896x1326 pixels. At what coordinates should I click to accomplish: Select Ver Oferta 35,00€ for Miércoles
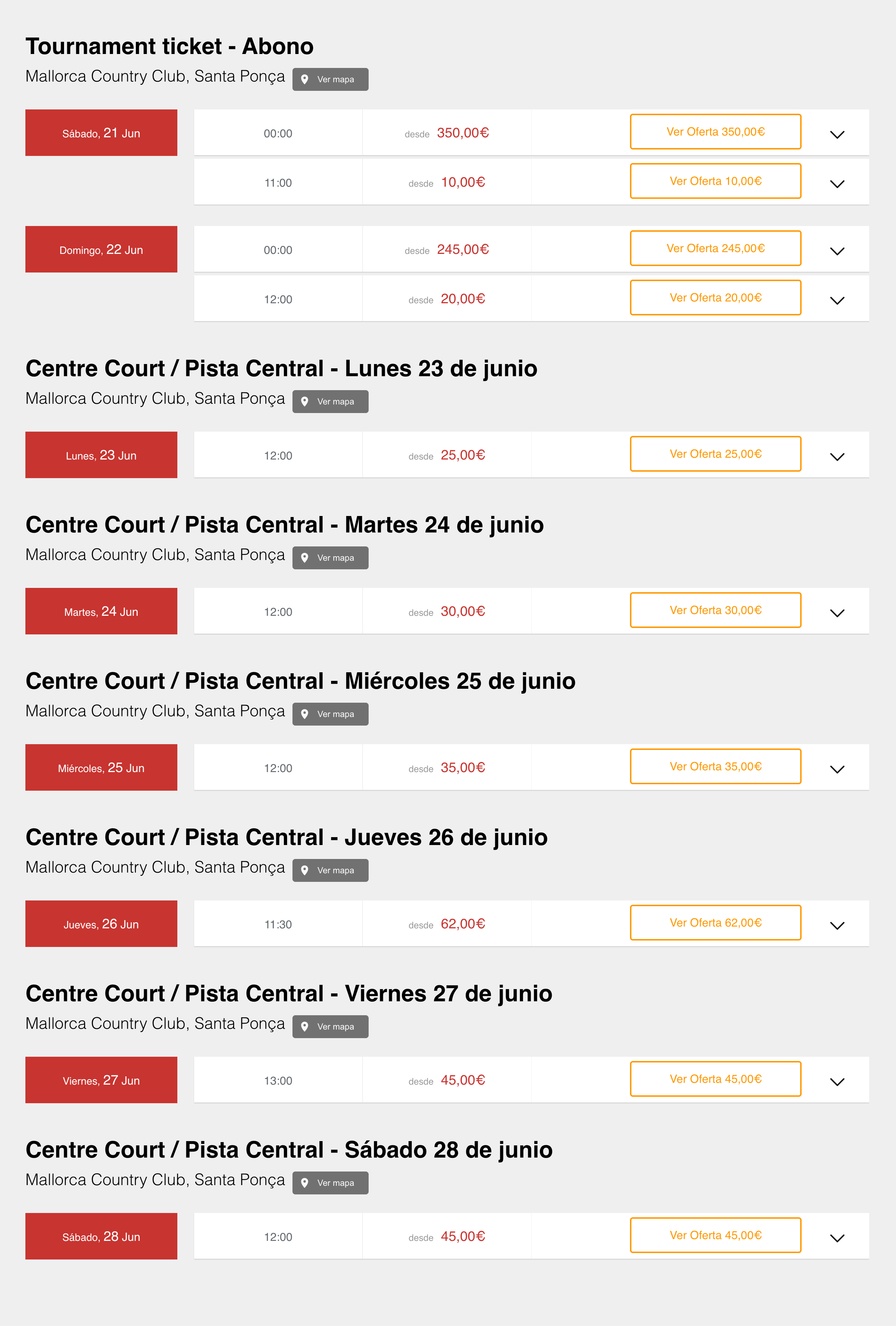click(715, 767)
